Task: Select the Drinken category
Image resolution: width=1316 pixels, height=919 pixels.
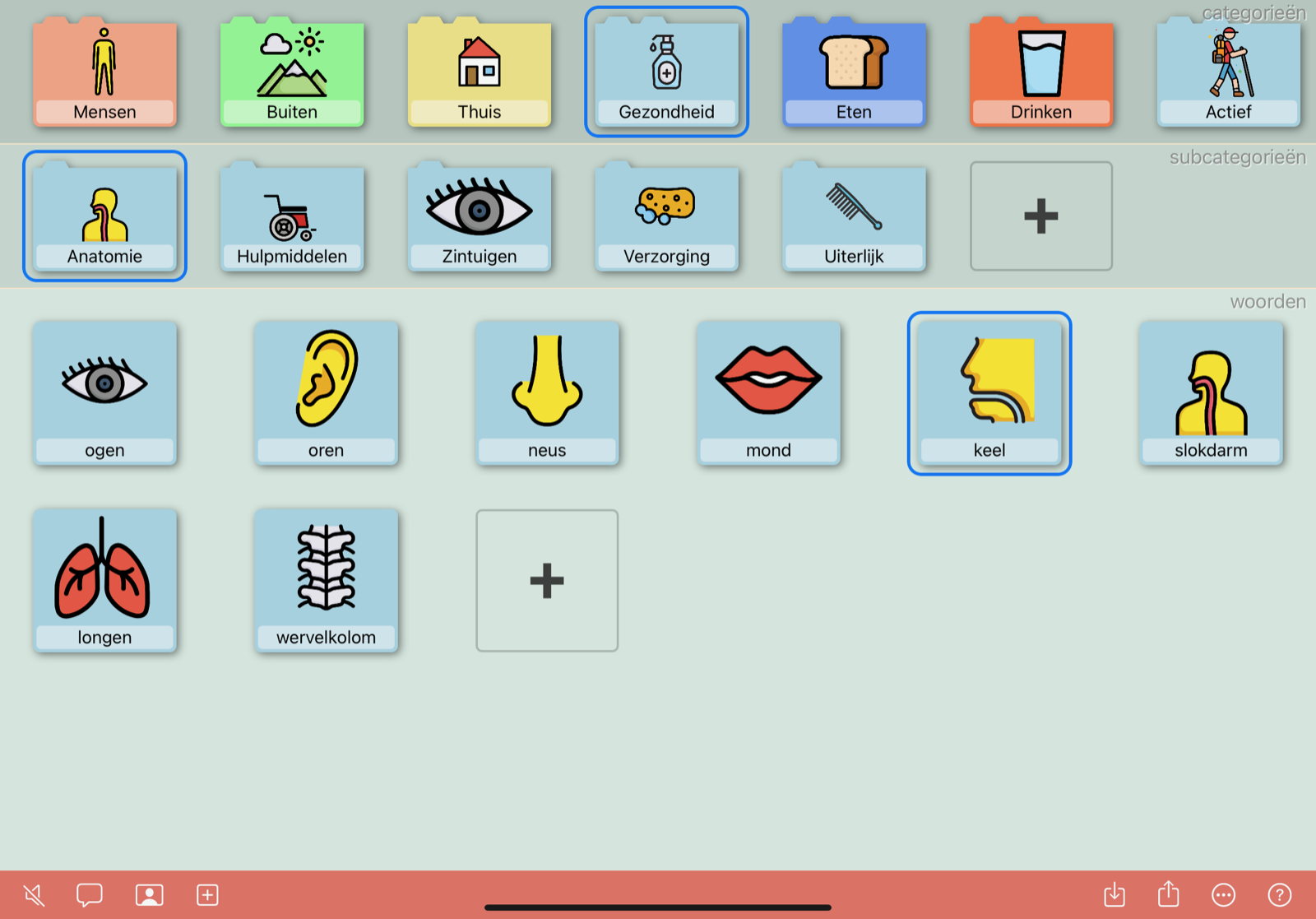Action: click(x=1041, y=72)
